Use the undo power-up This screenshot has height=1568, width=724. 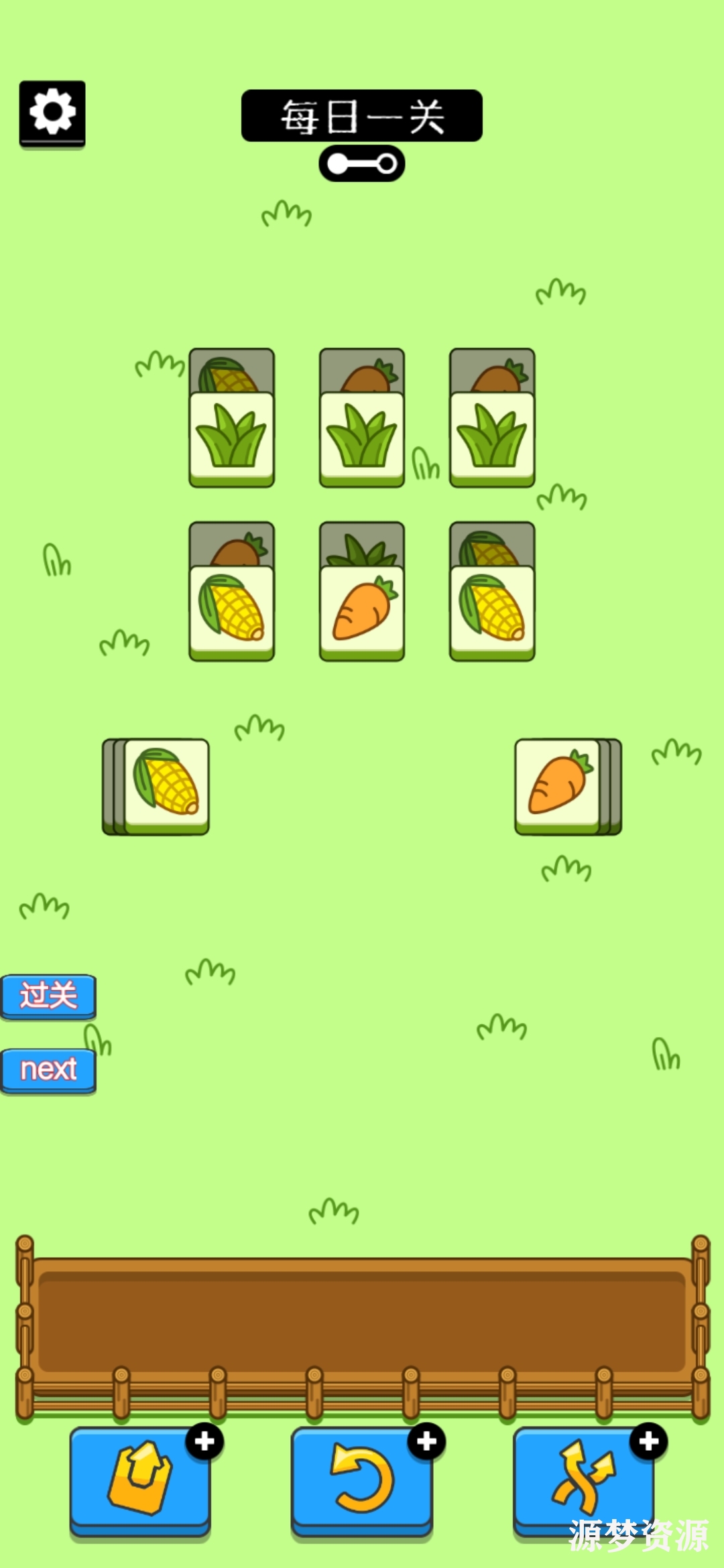coord(361,1480)
